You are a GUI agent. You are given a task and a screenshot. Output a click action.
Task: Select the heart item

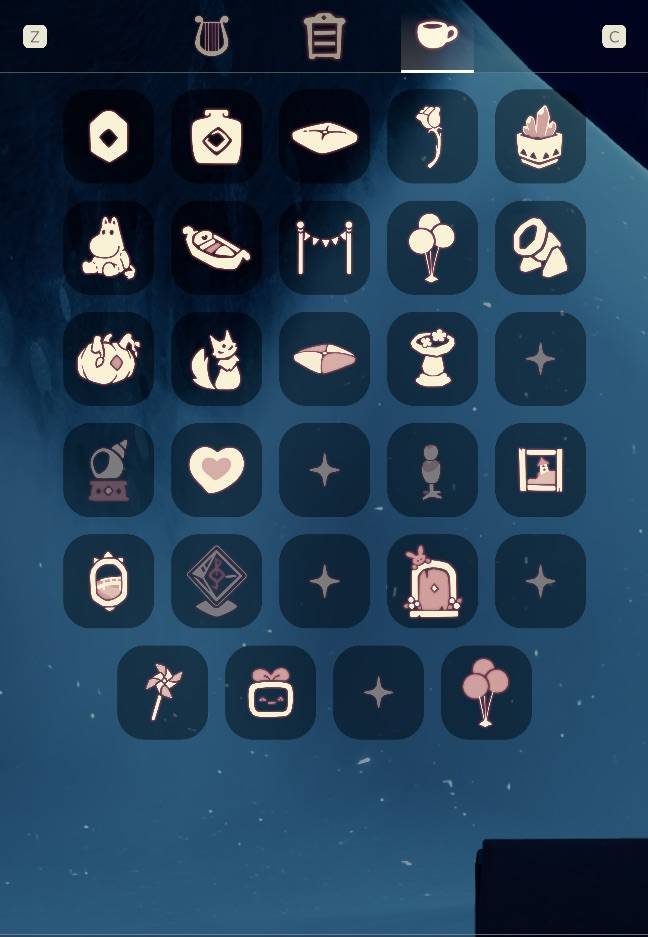216,469
